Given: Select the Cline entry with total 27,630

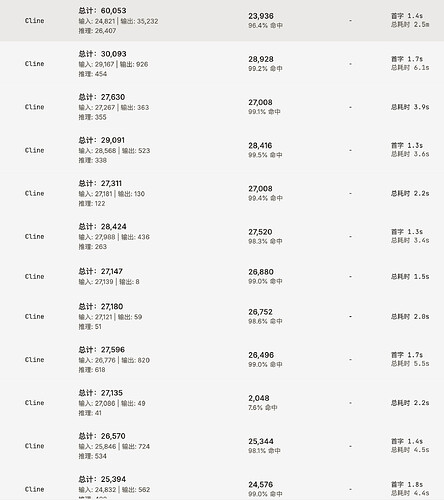Looking at the screenshot, I should 222,107.
